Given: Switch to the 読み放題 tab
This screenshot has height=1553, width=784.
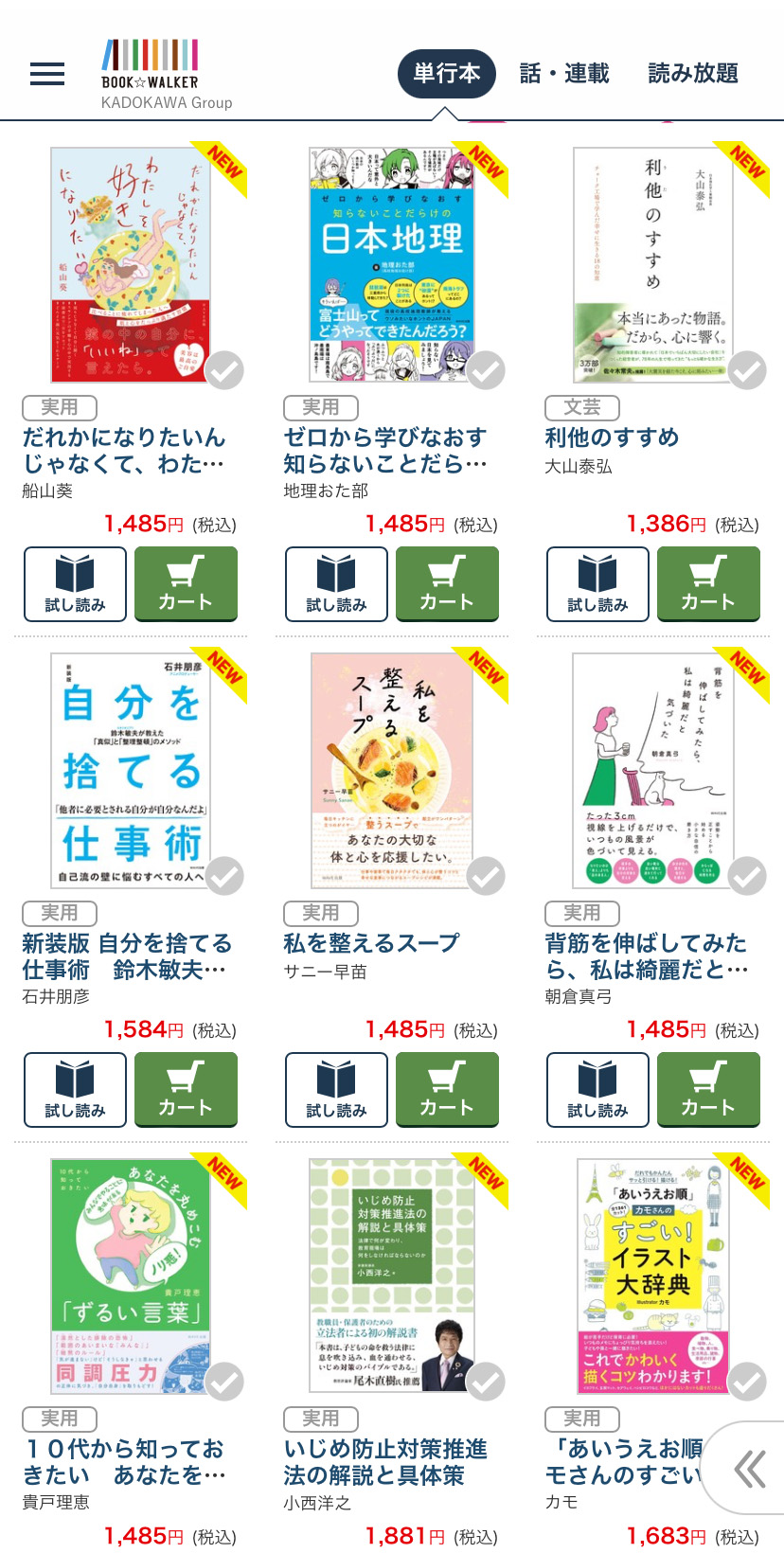Looking at the screenshot, I should pos(692,74).
